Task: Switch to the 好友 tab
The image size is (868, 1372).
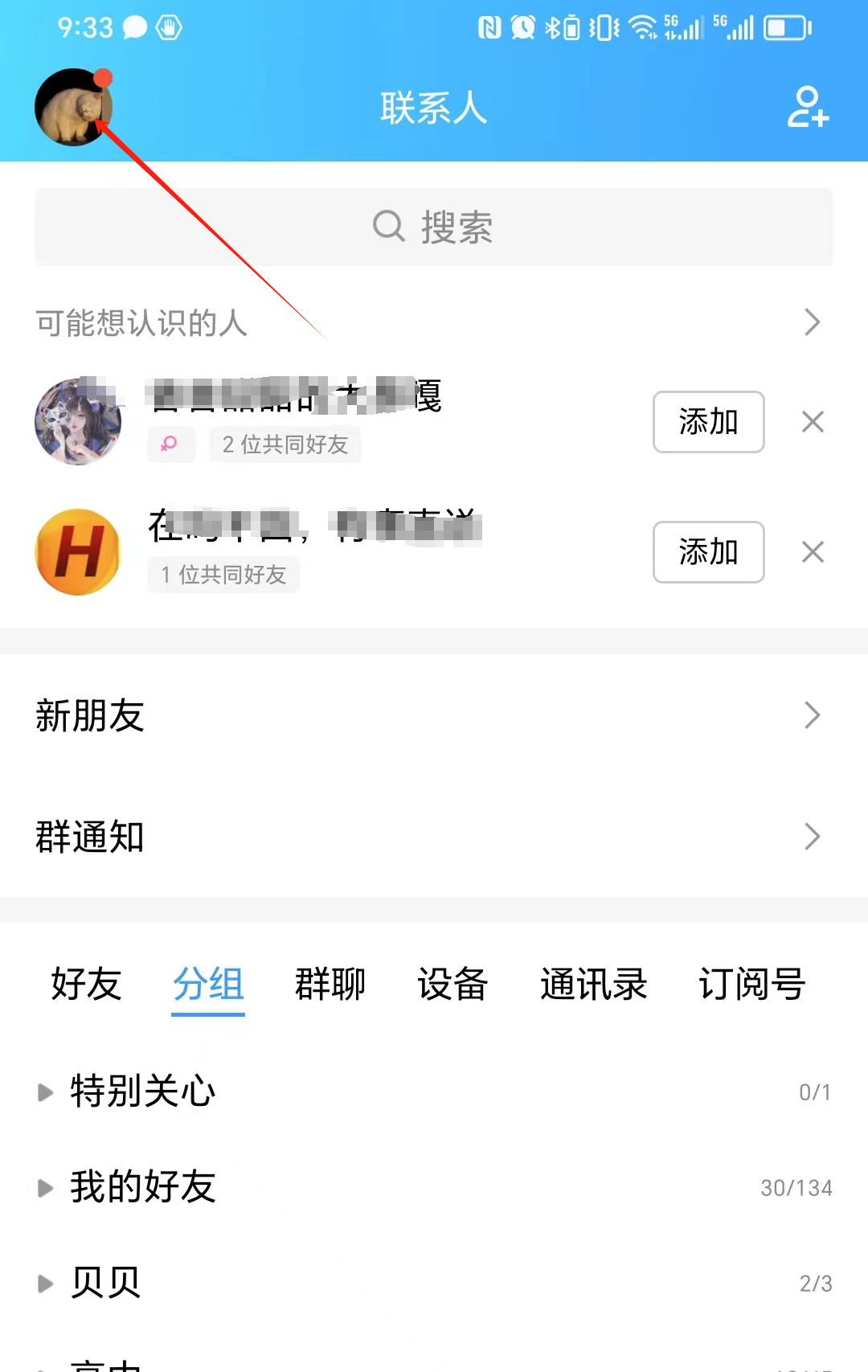Action: 85,985
